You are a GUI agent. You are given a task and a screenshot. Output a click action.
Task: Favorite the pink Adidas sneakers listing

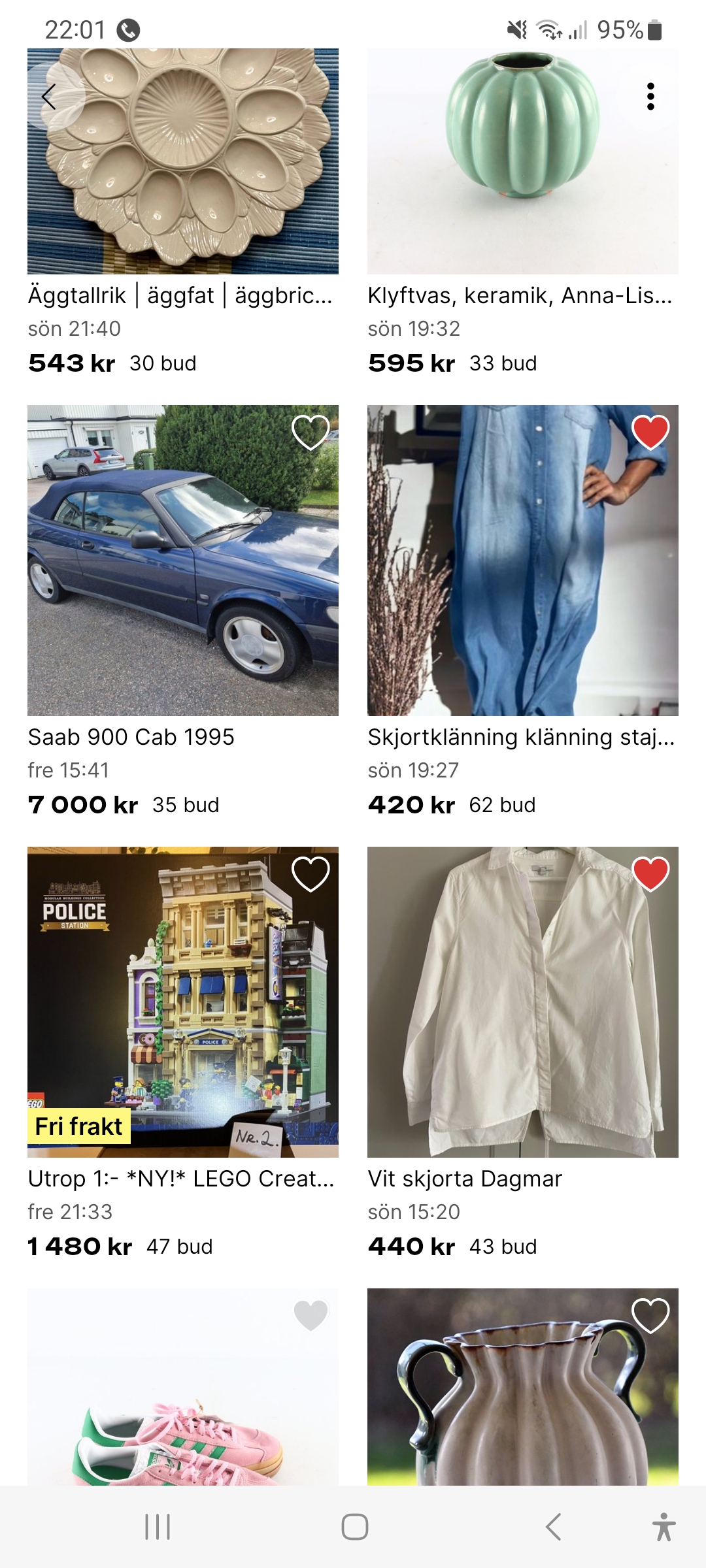point(311,1316)
